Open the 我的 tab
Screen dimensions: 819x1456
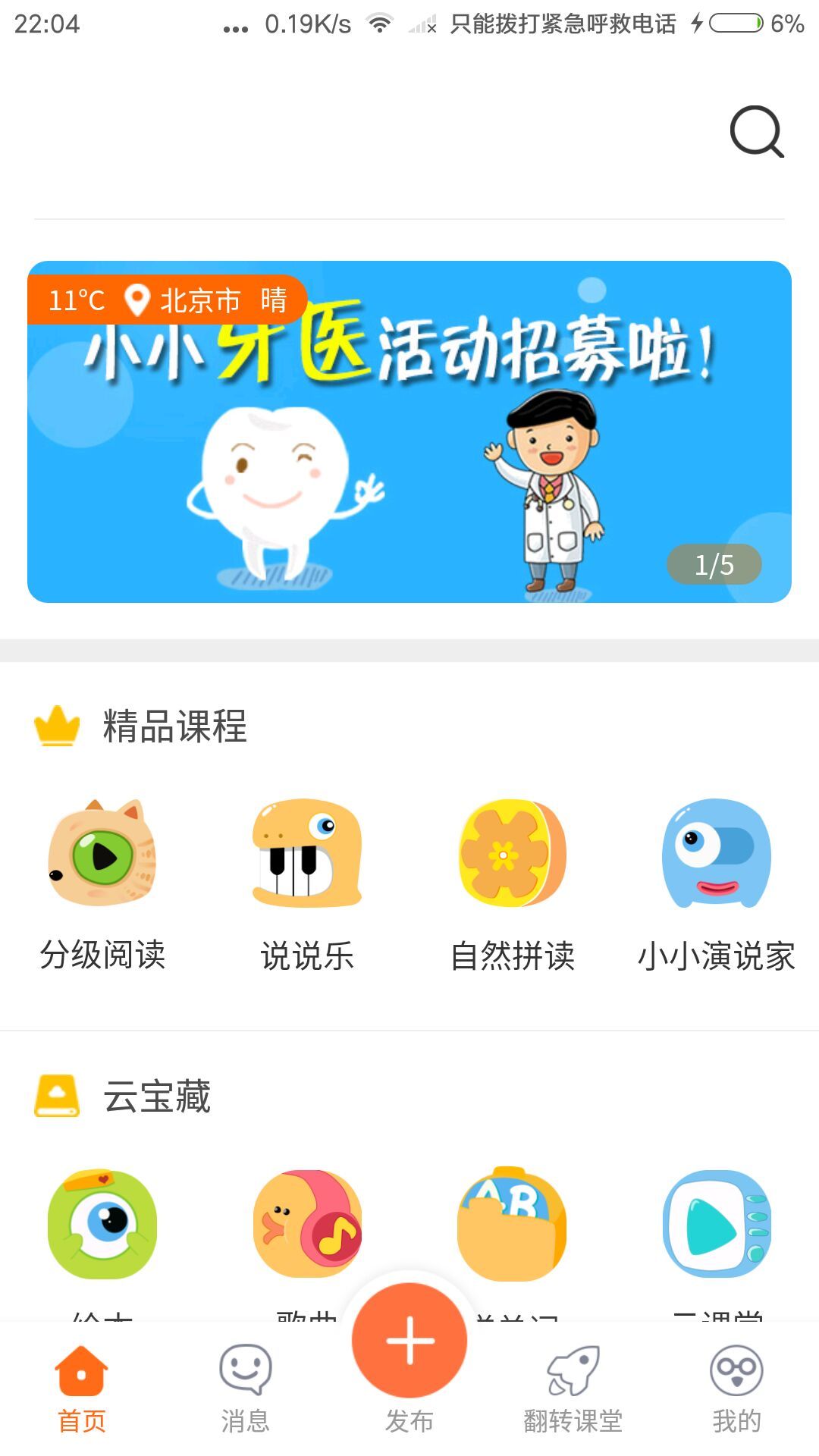pyautogui.click(x=736, y=1389)
